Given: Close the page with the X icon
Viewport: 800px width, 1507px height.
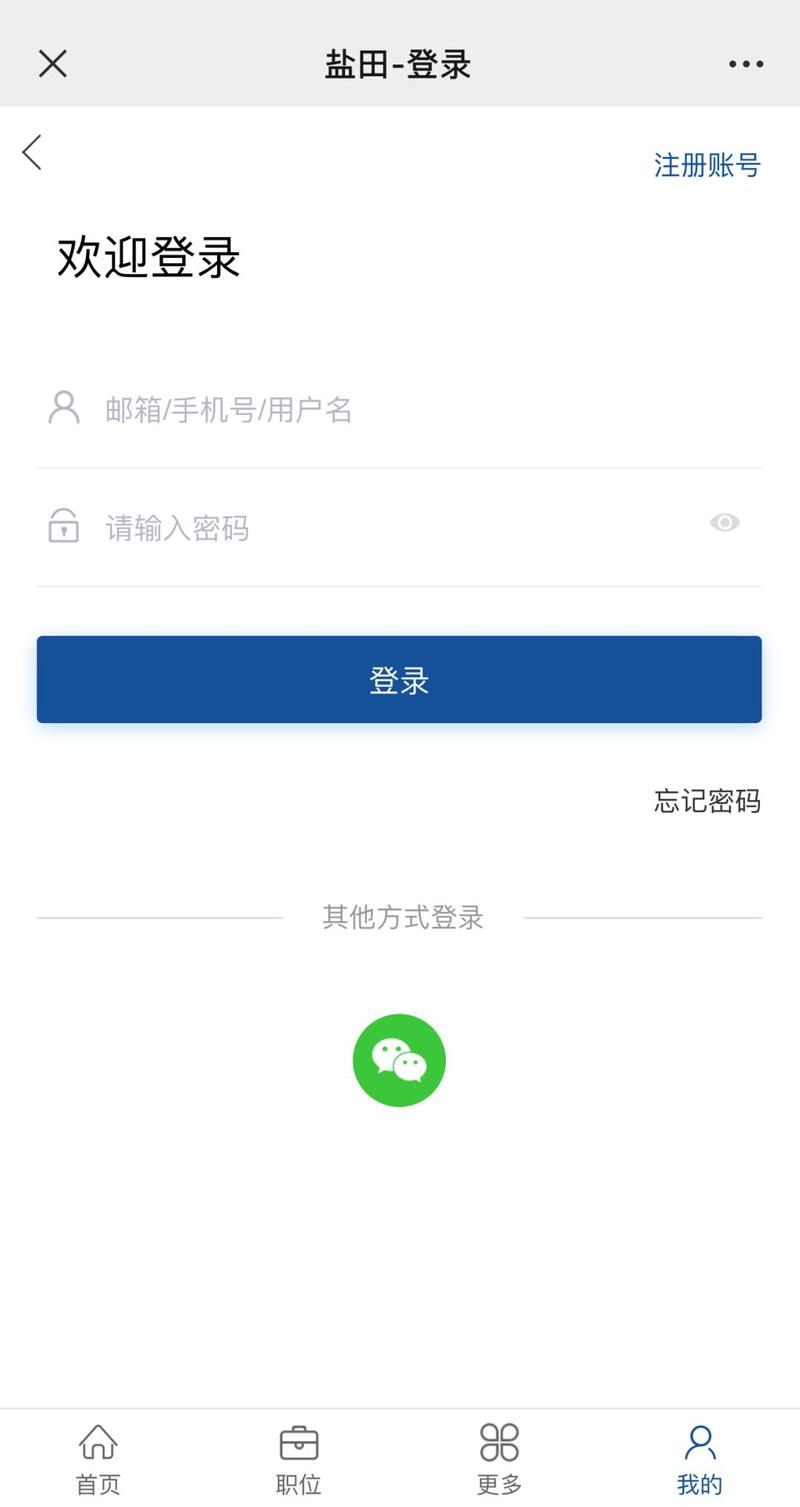Looking at the screenshot, I should [x=52, y=64].
